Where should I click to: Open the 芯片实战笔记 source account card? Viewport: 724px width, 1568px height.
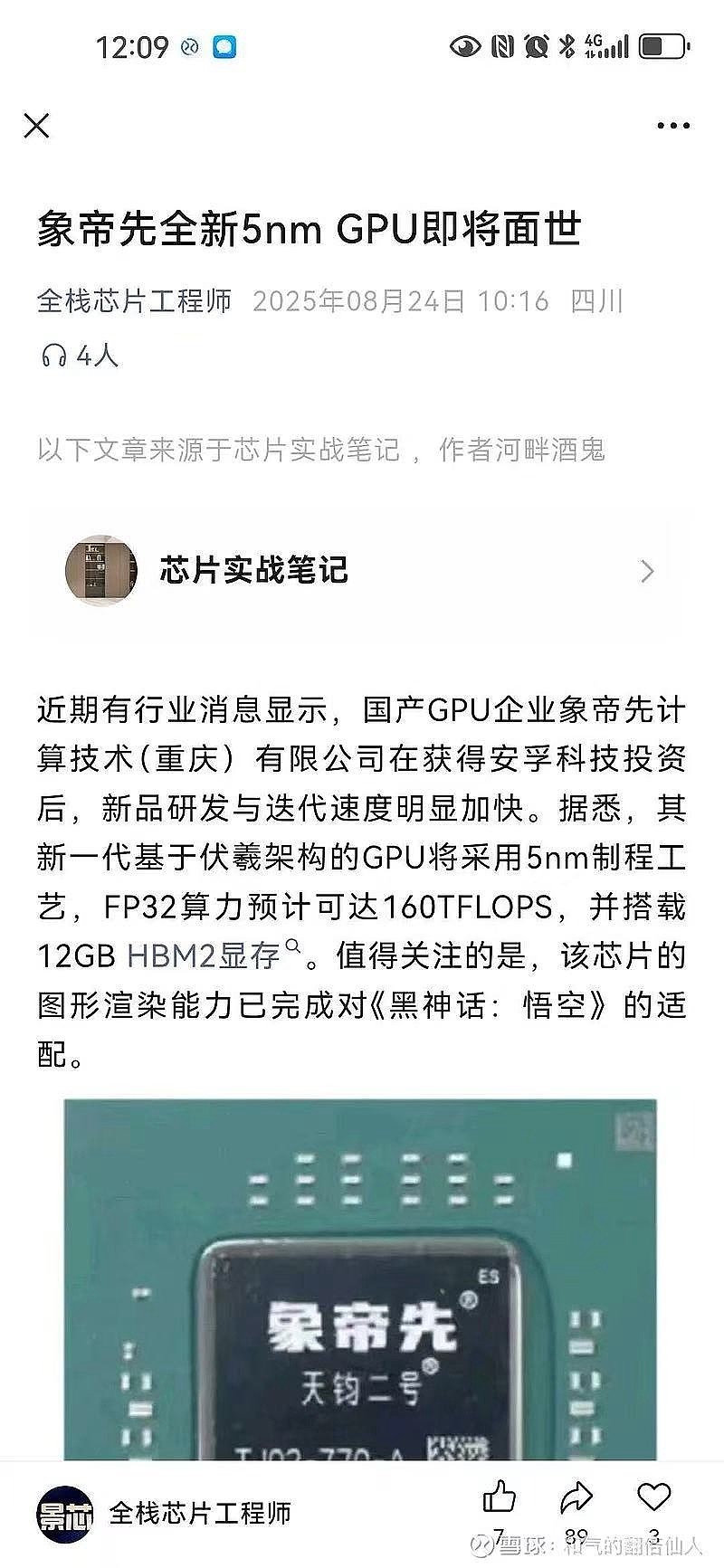click(362, 571)
